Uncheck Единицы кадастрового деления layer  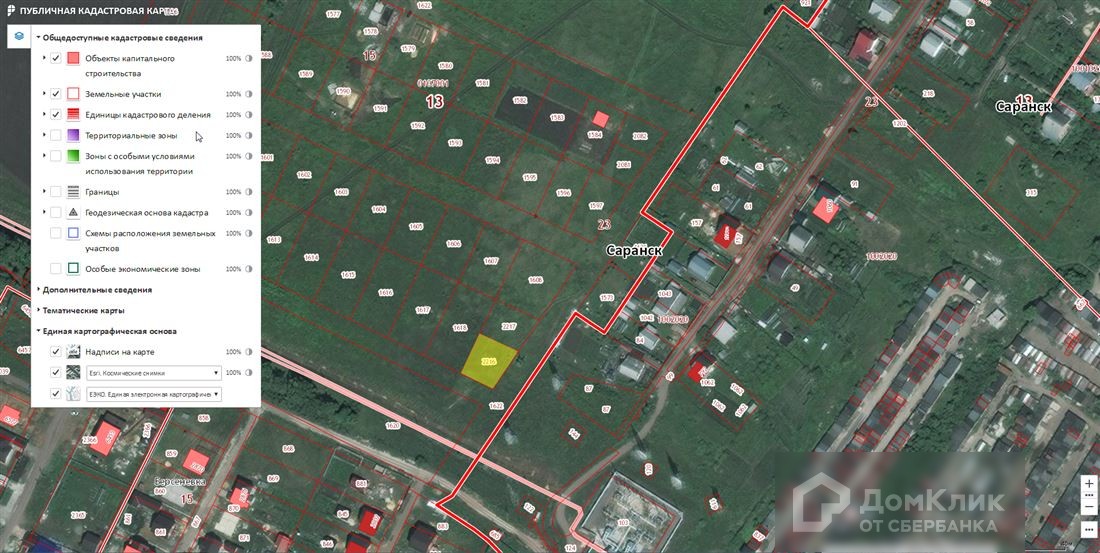56,115
